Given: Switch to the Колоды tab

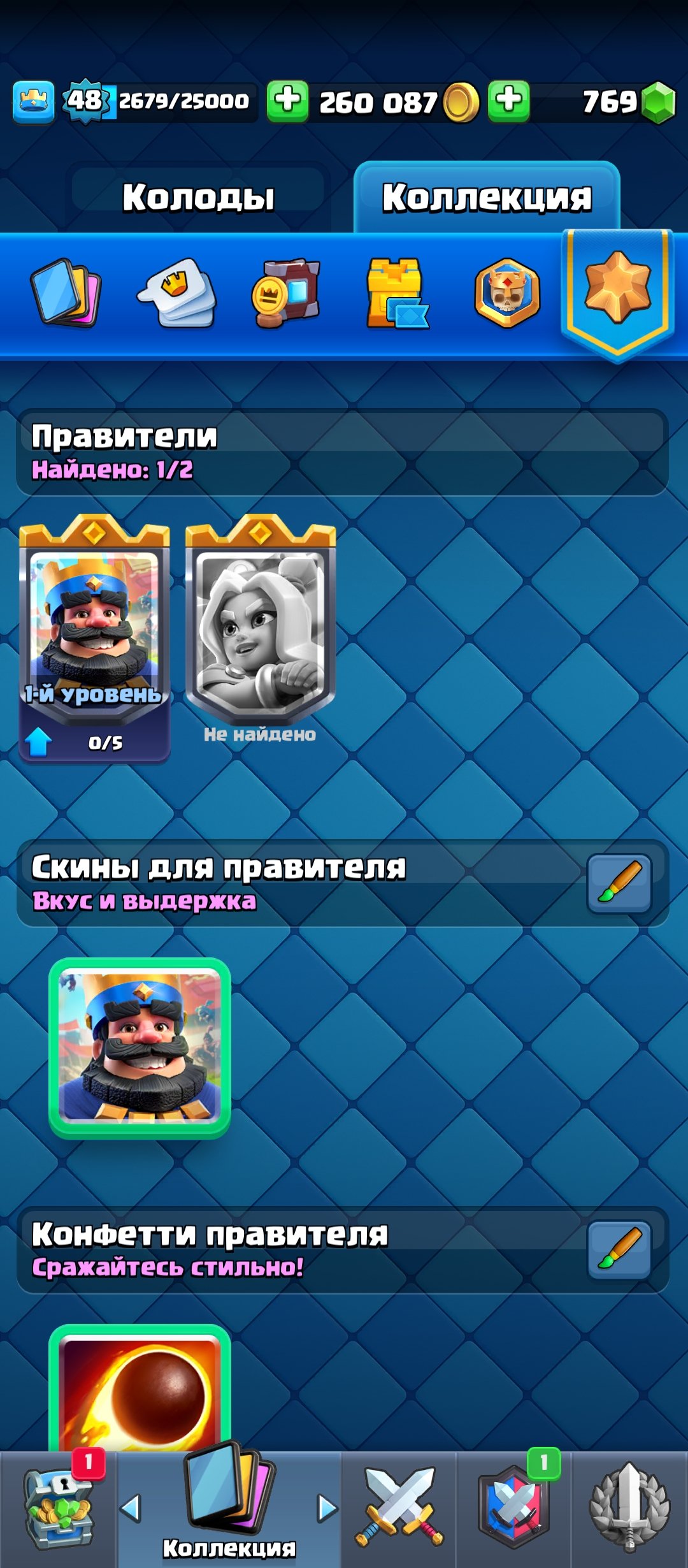Looking at the screenshot, I should (x=198, y=198).
